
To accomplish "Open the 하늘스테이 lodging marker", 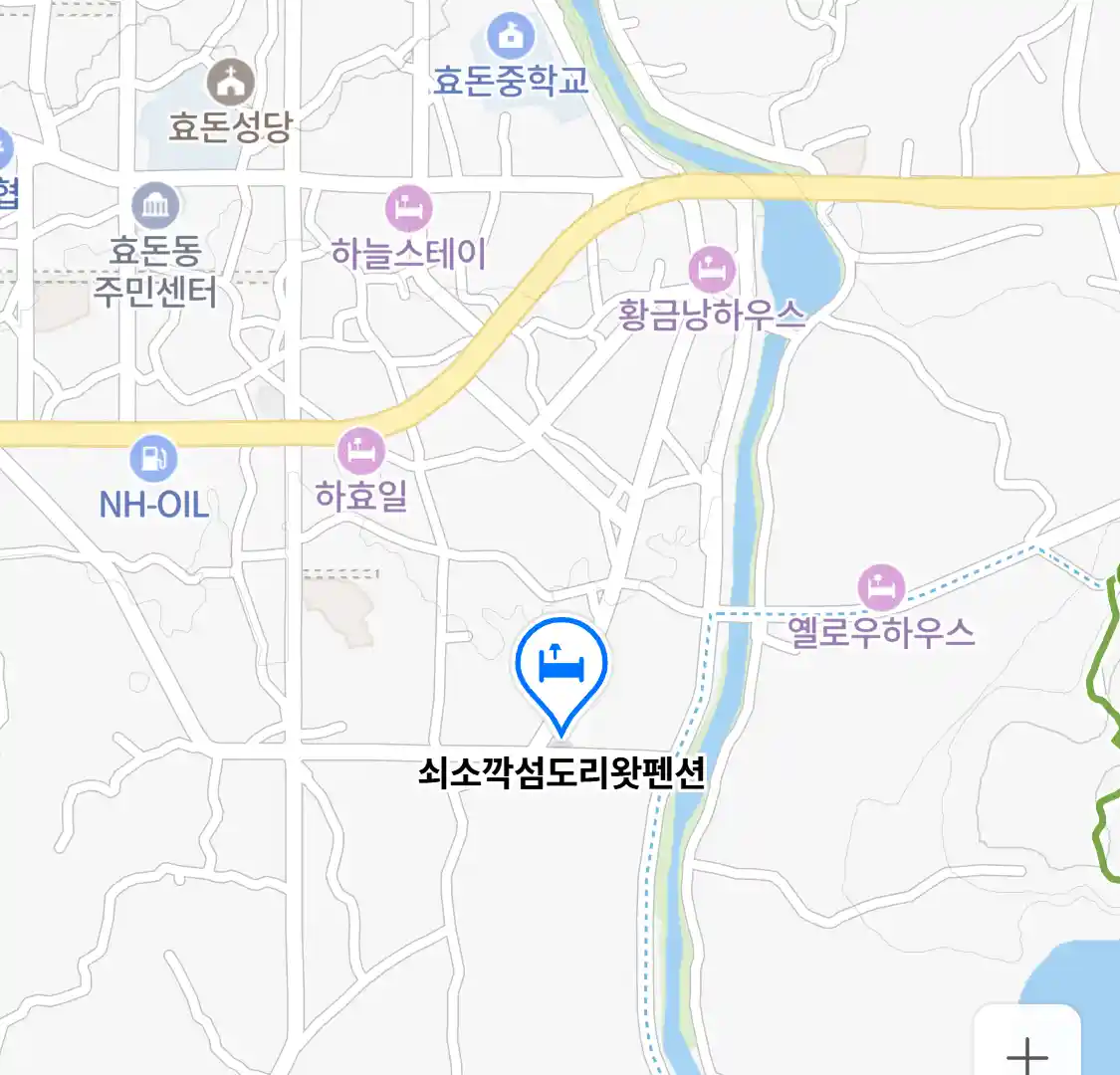I will (x=409, y=210).
